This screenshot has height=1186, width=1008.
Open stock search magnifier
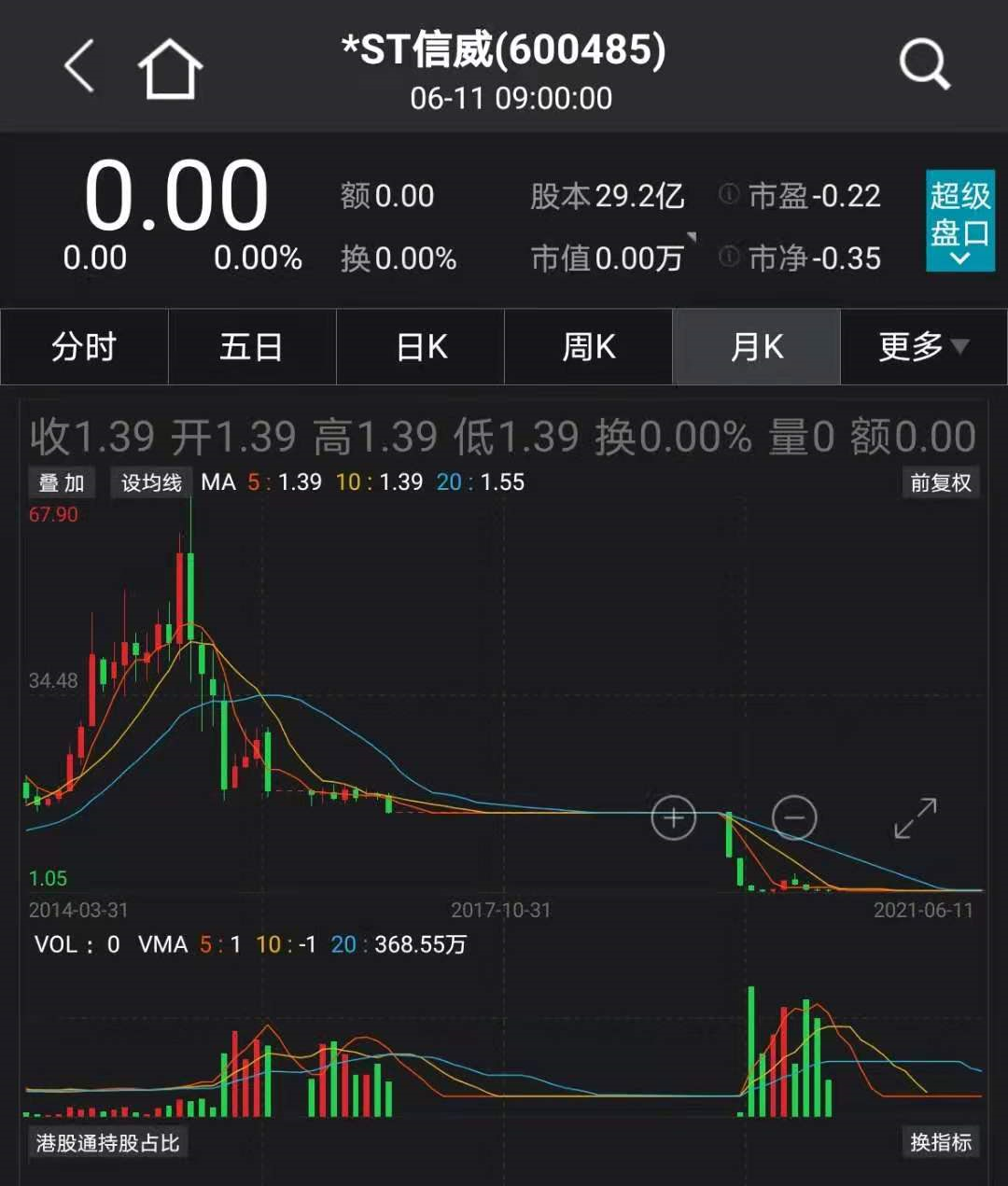[923, 66]
